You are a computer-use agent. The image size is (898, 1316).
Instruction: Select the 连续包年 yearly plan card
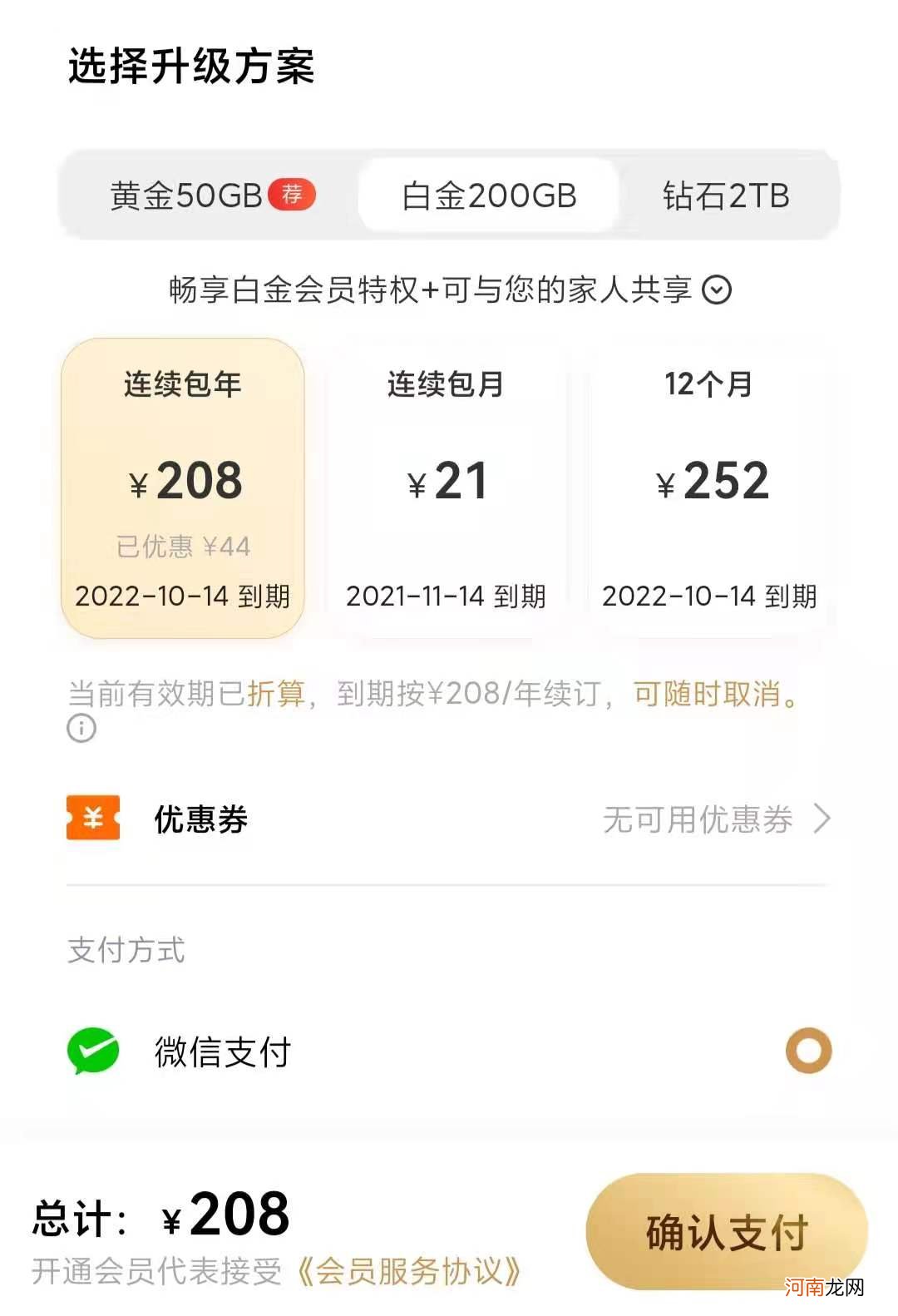click(x=181, y=487)
